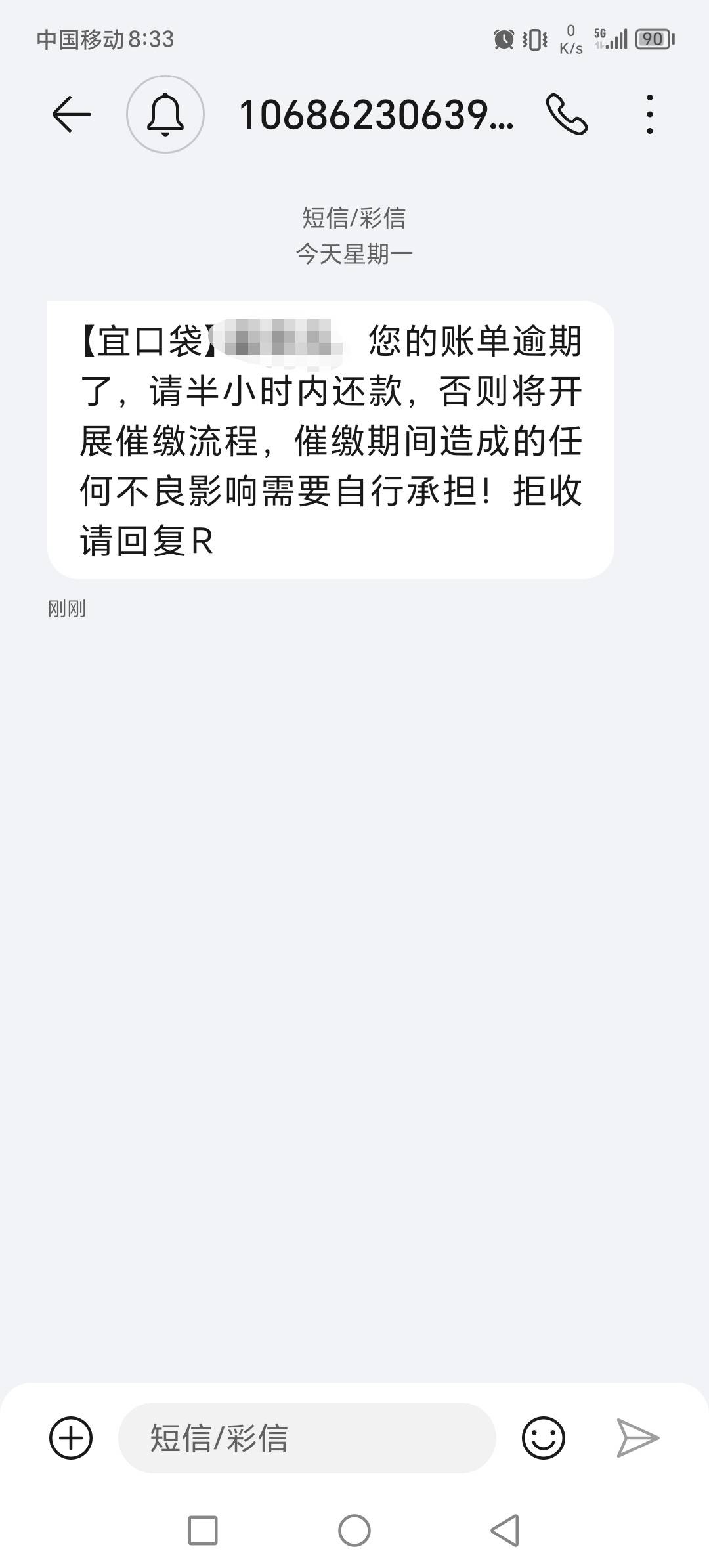Tap the plus attachment button
The height and width of the screenshot is (1568, 709).
click(71, 1438)
